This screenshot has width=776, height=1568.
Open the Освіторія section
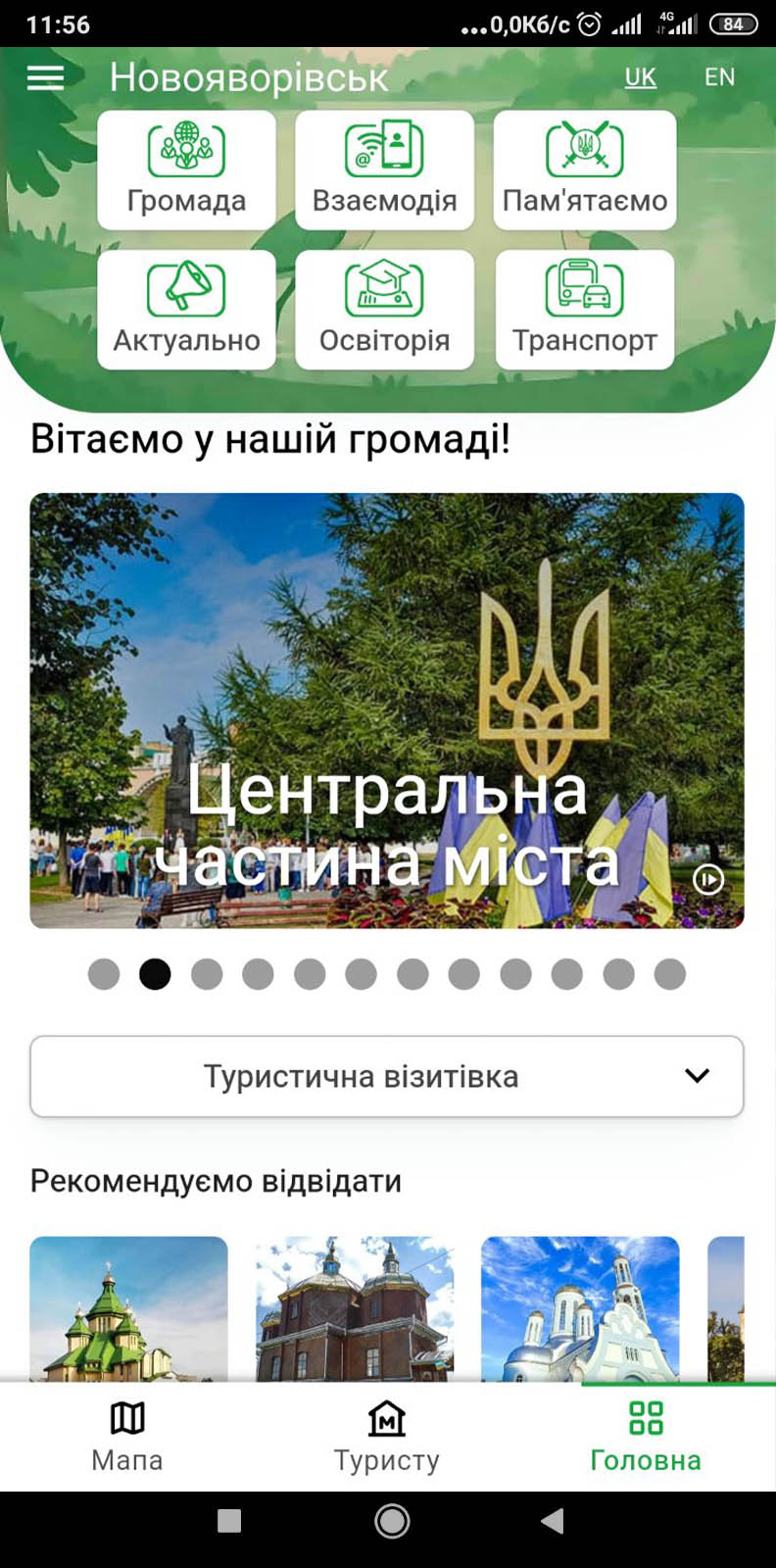pos(384,310)
